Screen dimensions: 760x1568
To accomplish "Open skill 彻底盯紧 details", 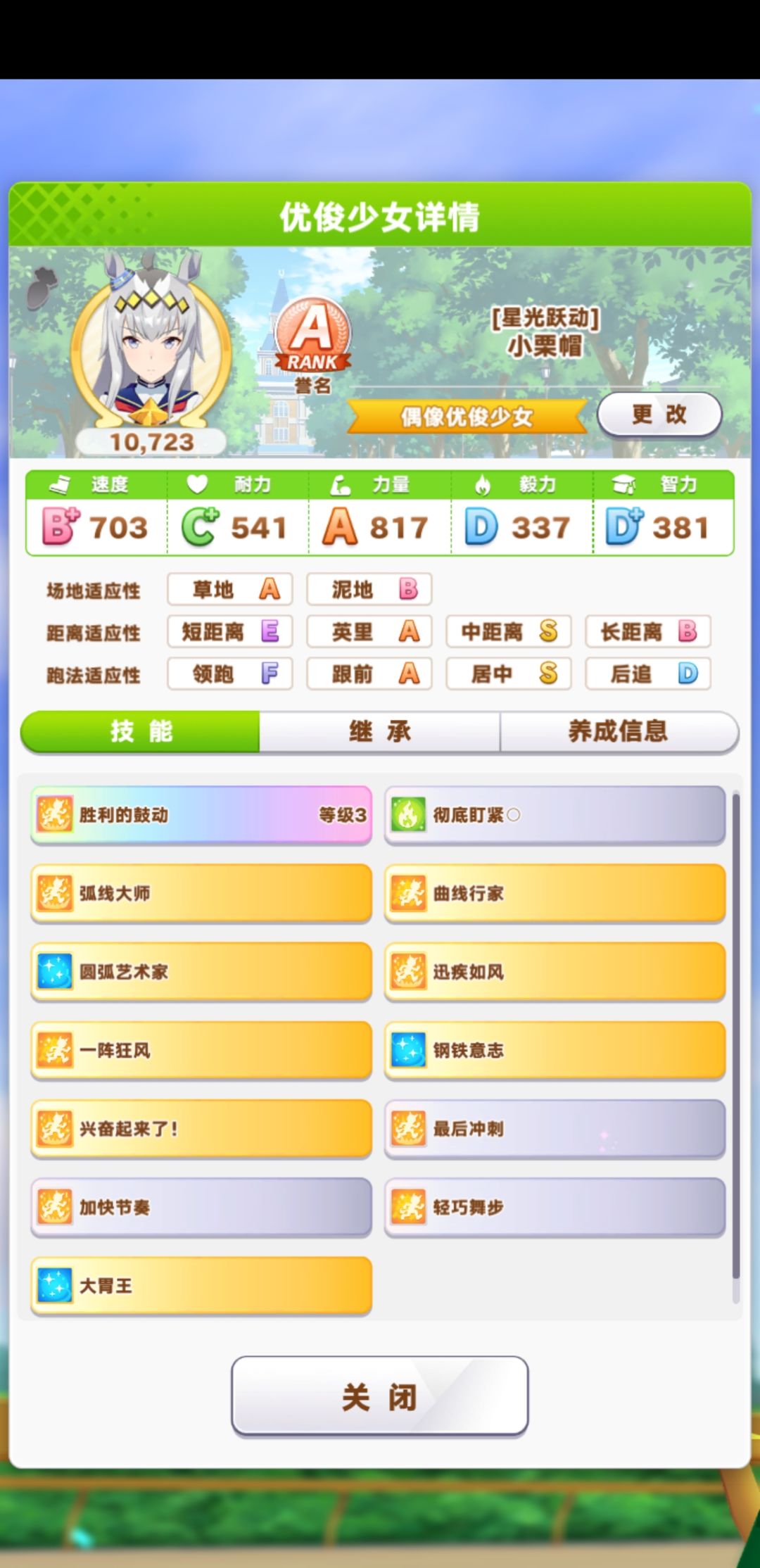I will point(555,815).
